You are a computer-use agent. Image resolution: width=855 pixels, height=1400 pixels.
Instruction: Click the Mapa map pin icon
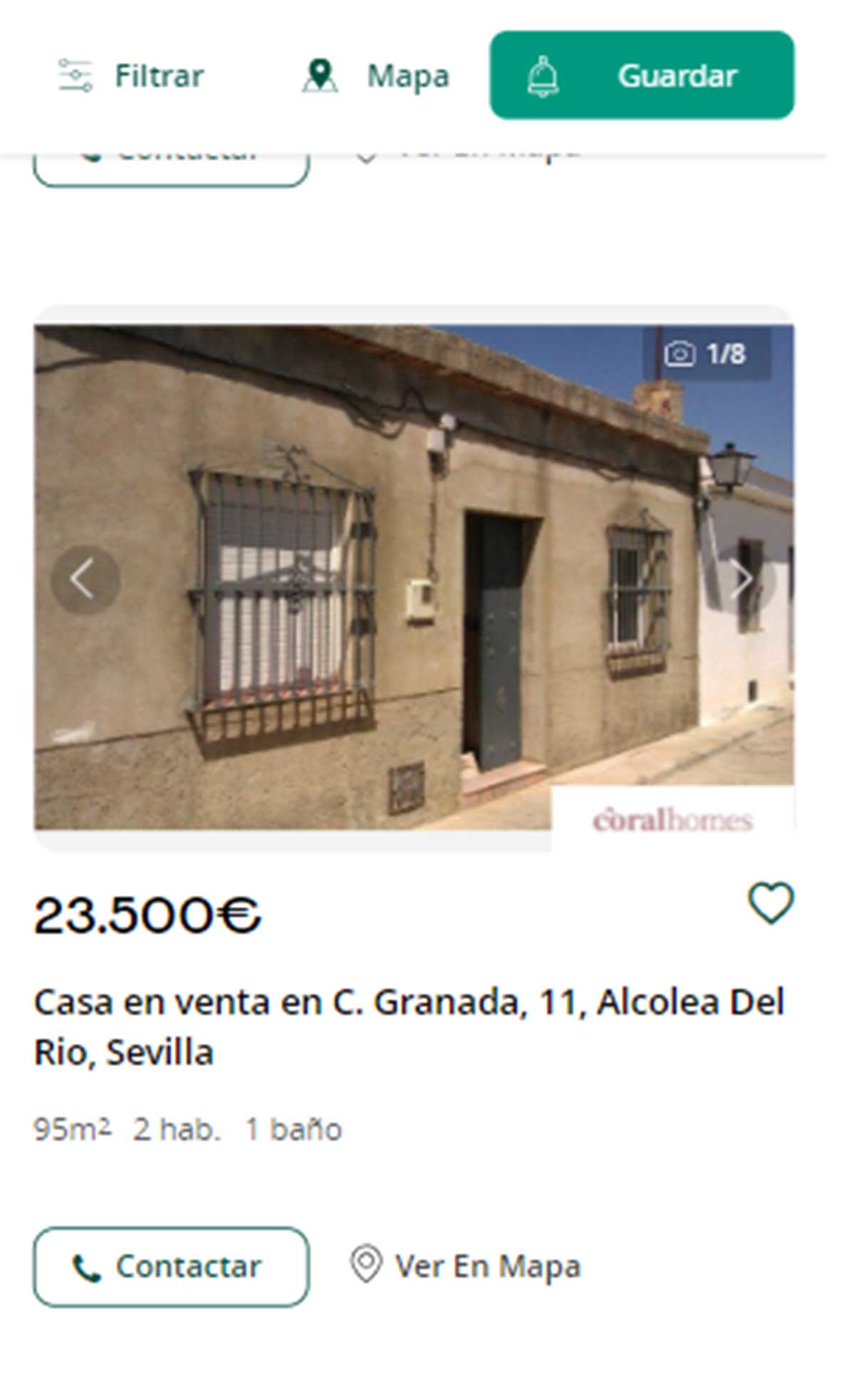320,75
